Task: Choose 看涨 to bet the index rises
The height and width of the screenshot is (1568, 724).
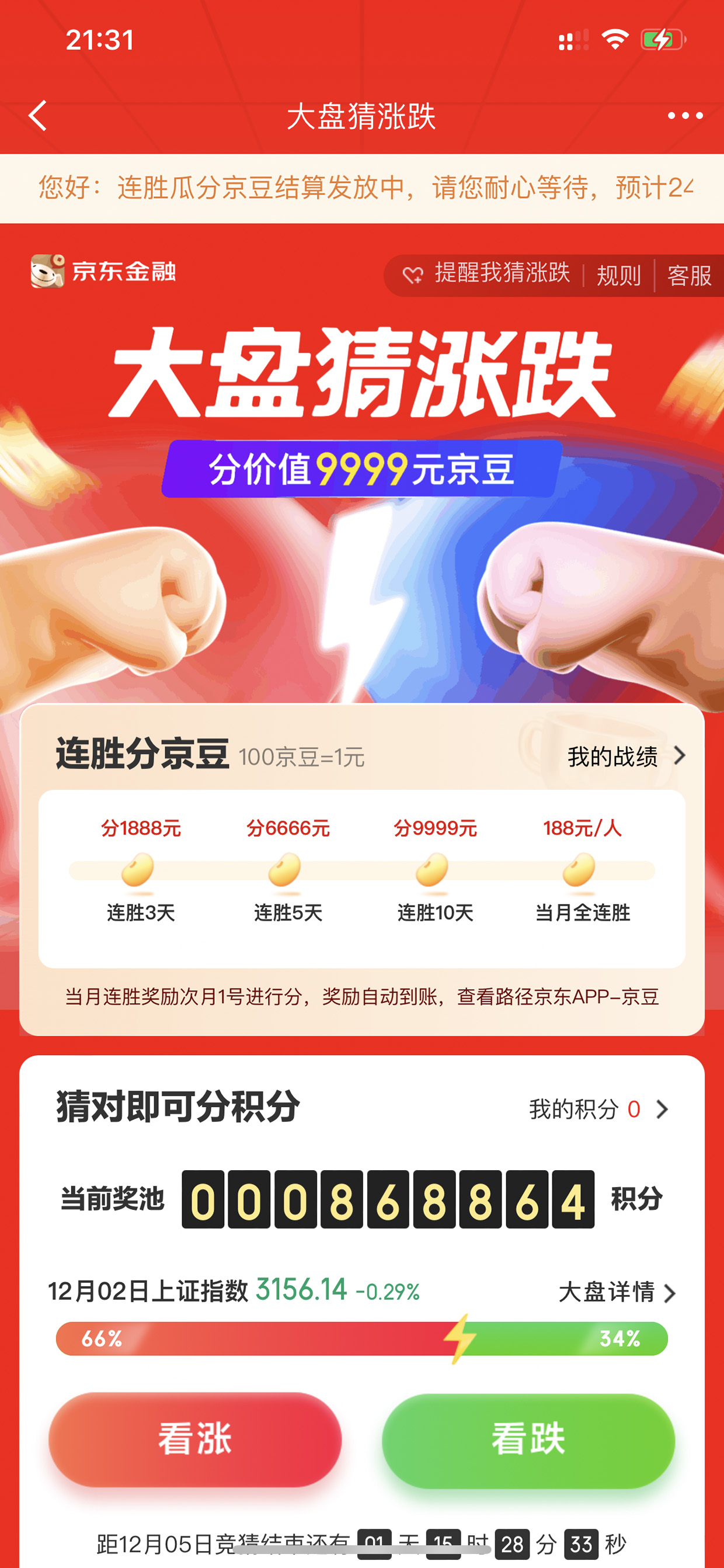Action: pyautogui.click(x=194, y=1439)
